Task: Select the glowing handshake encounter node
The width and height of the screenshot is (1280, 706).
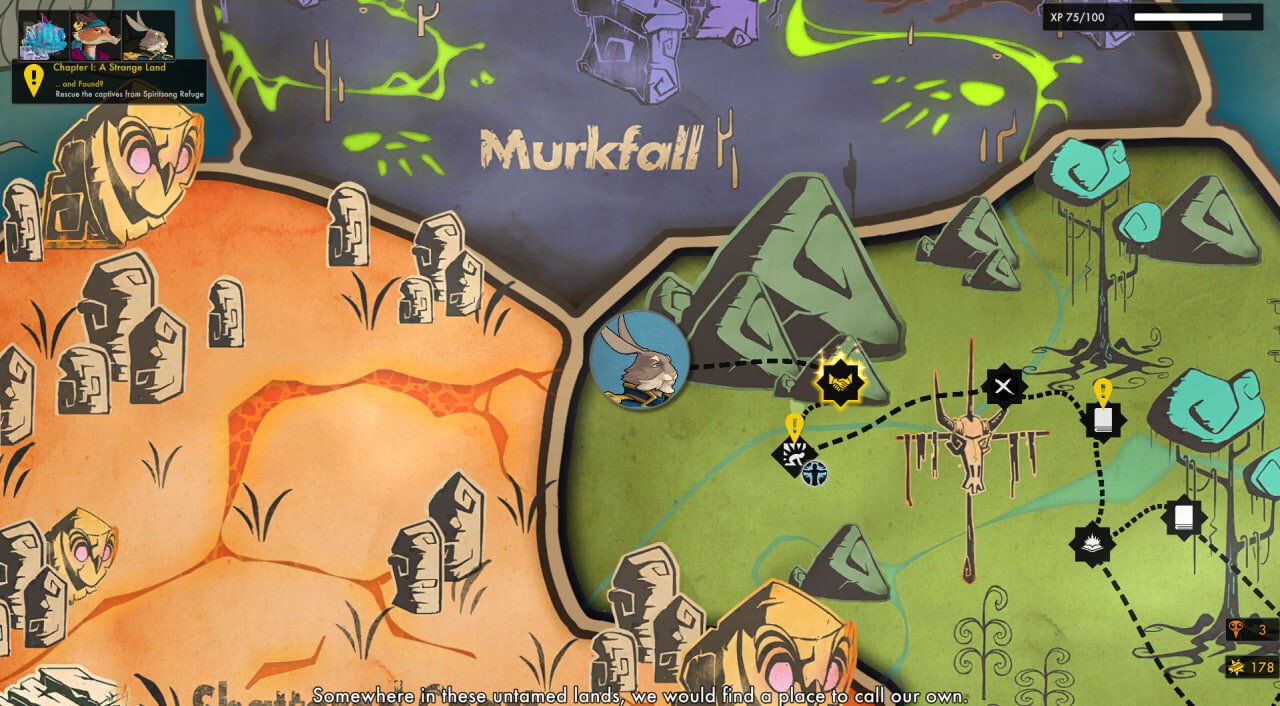Action: [840, 382]
